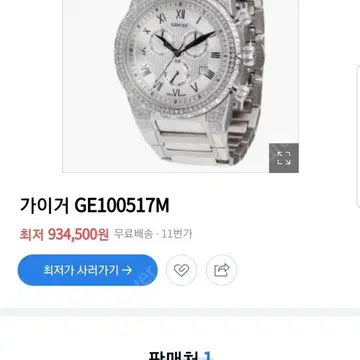
Task: Expand the watch image to fullscreen
Action: (x=284, y=158)
